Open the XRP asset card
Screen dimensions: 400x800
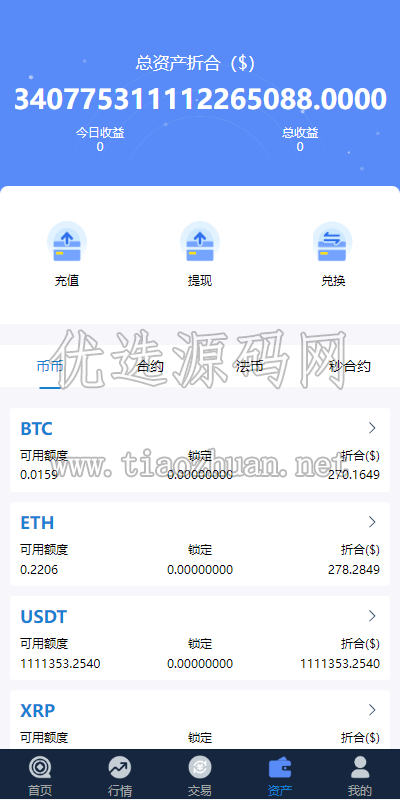[x=200, y=719]
